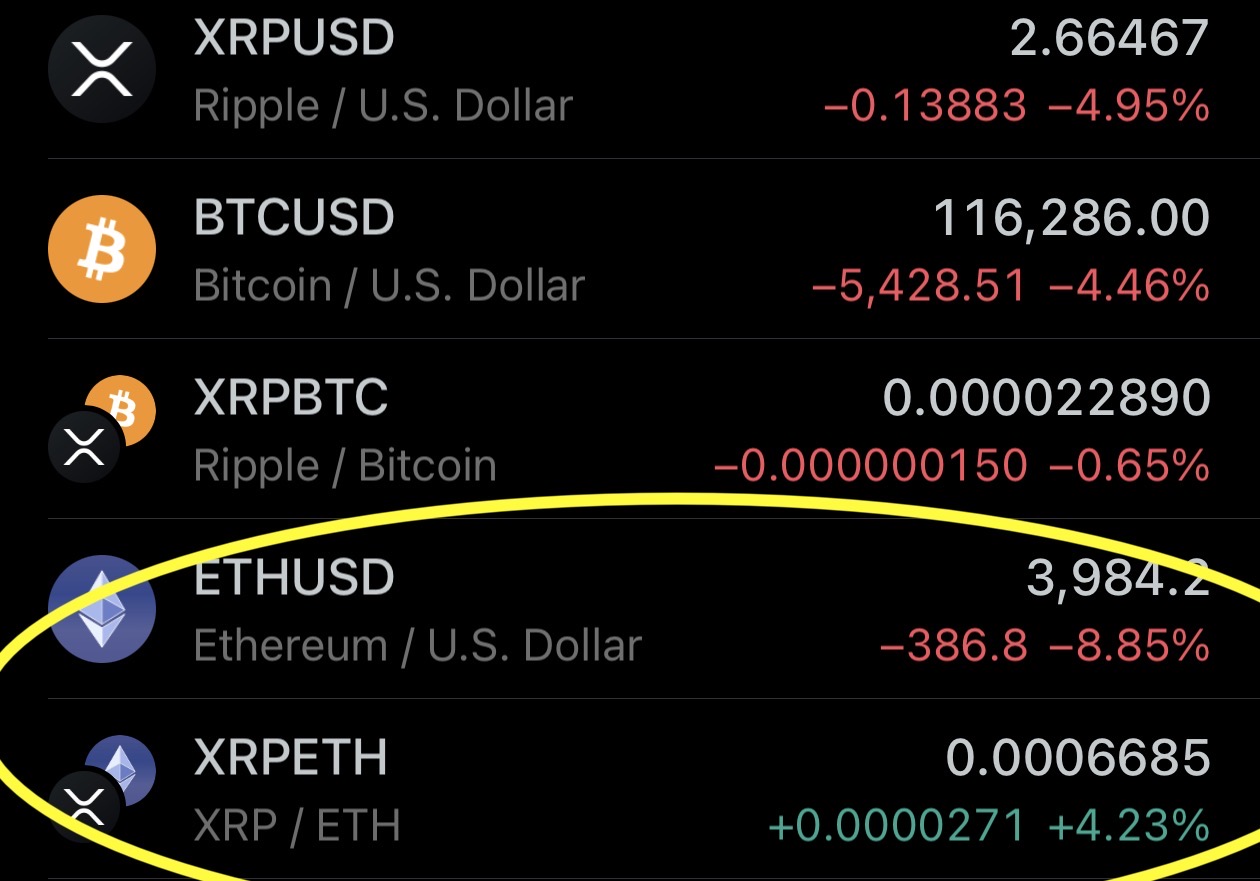The image size is (1260, 881).
Task: Open the XRPUSD Ripple / U.S. Dollar row
Action: click(630, 70)
